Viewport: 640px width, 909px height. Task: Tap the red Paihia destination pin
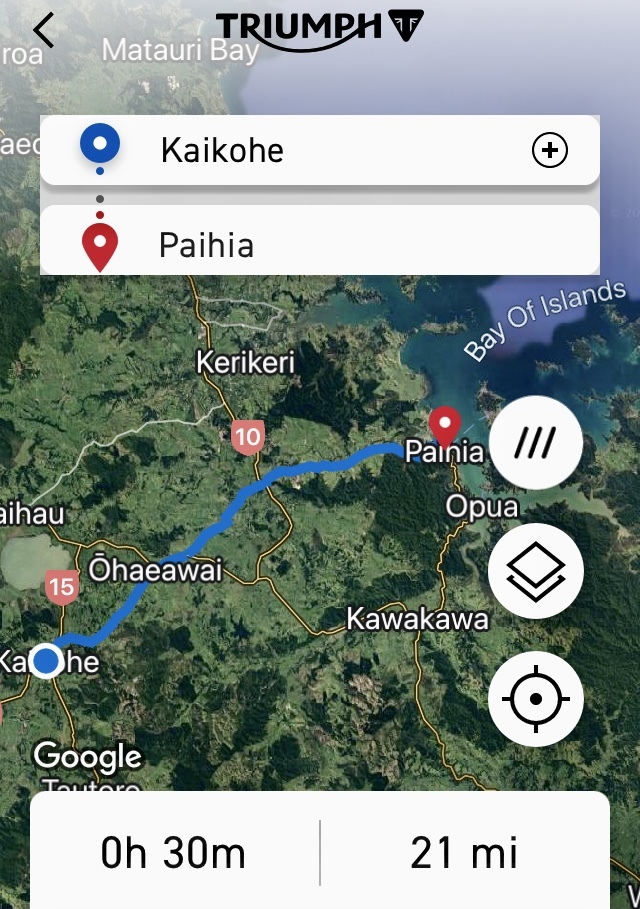point(444,426)
